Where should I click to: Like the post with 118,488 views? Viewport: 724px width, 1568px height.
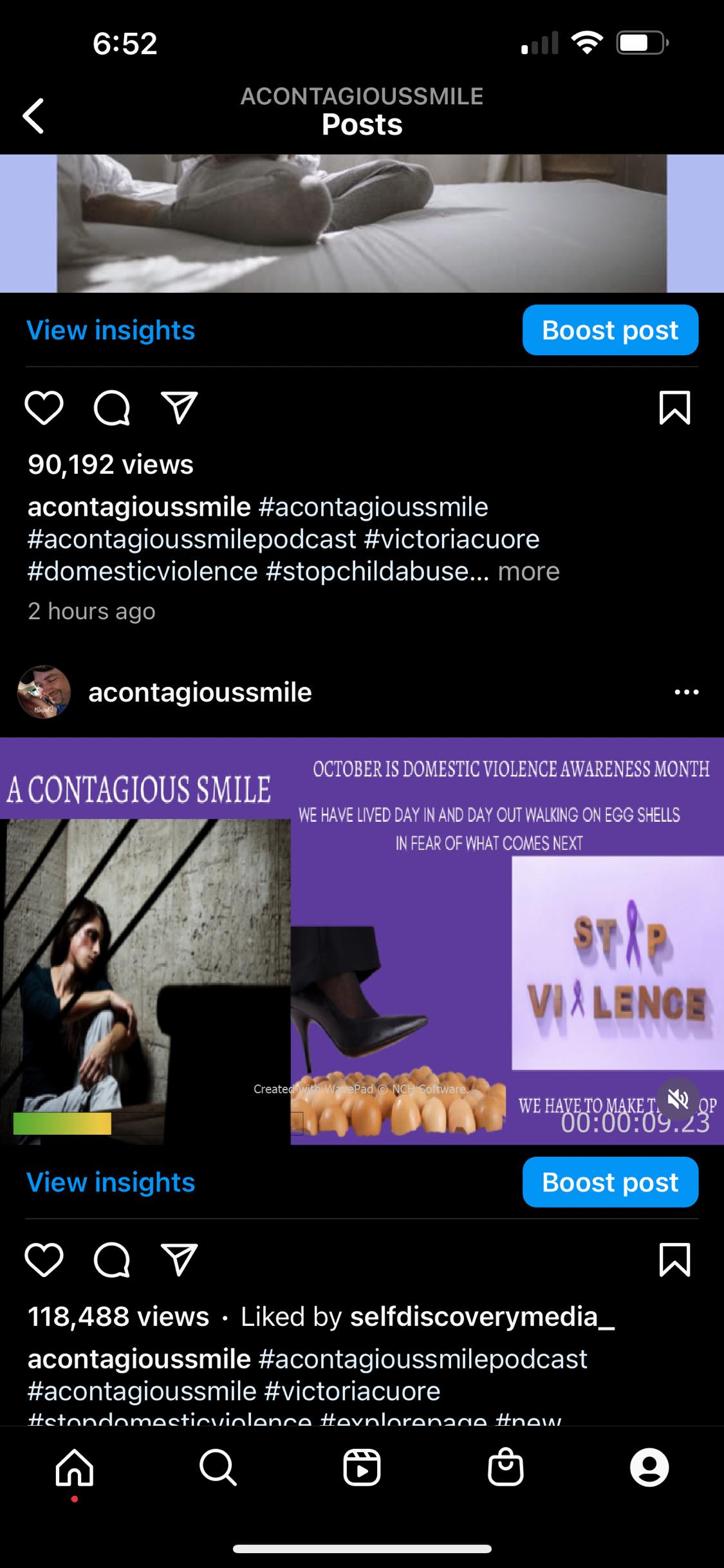coord(44,1260)
